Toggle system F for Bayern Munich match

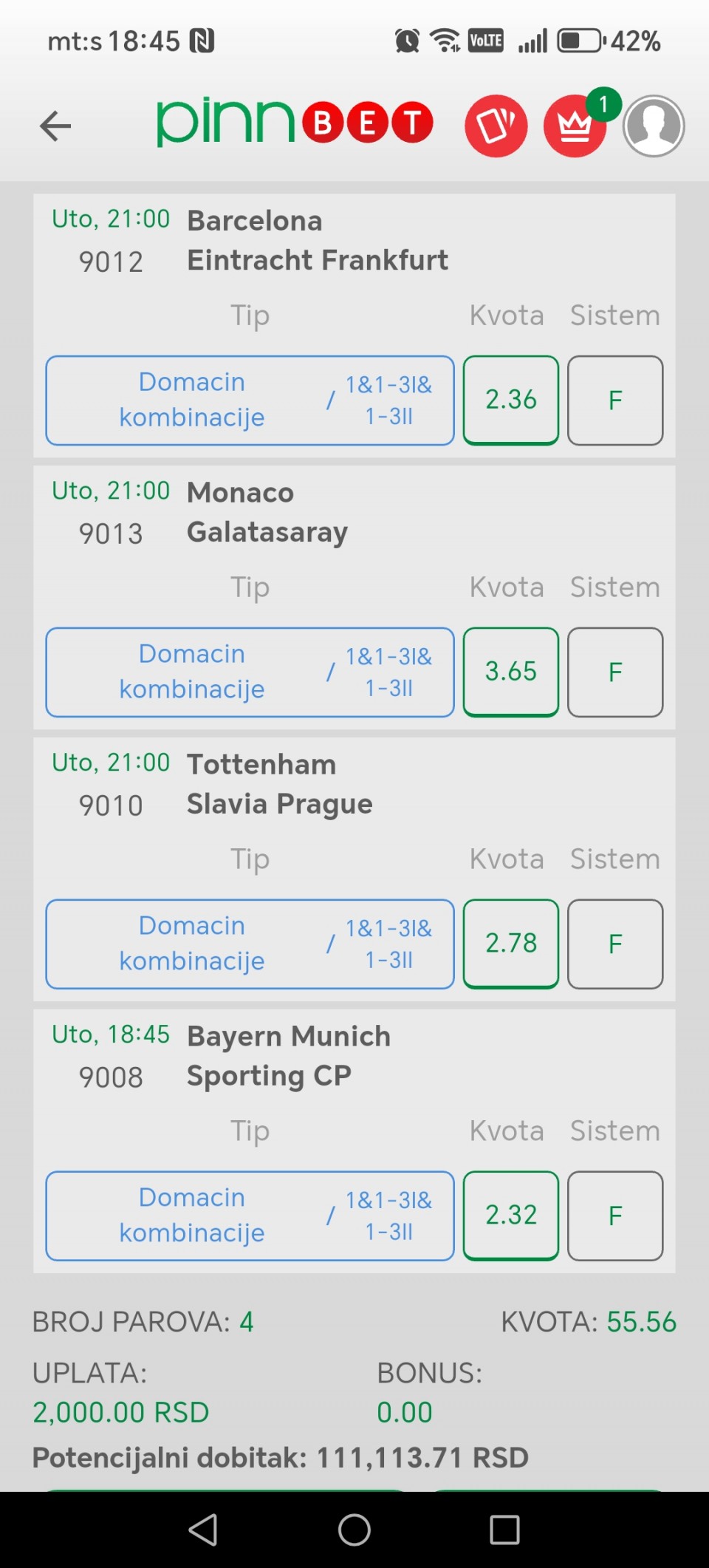[x=615, y=1216]
